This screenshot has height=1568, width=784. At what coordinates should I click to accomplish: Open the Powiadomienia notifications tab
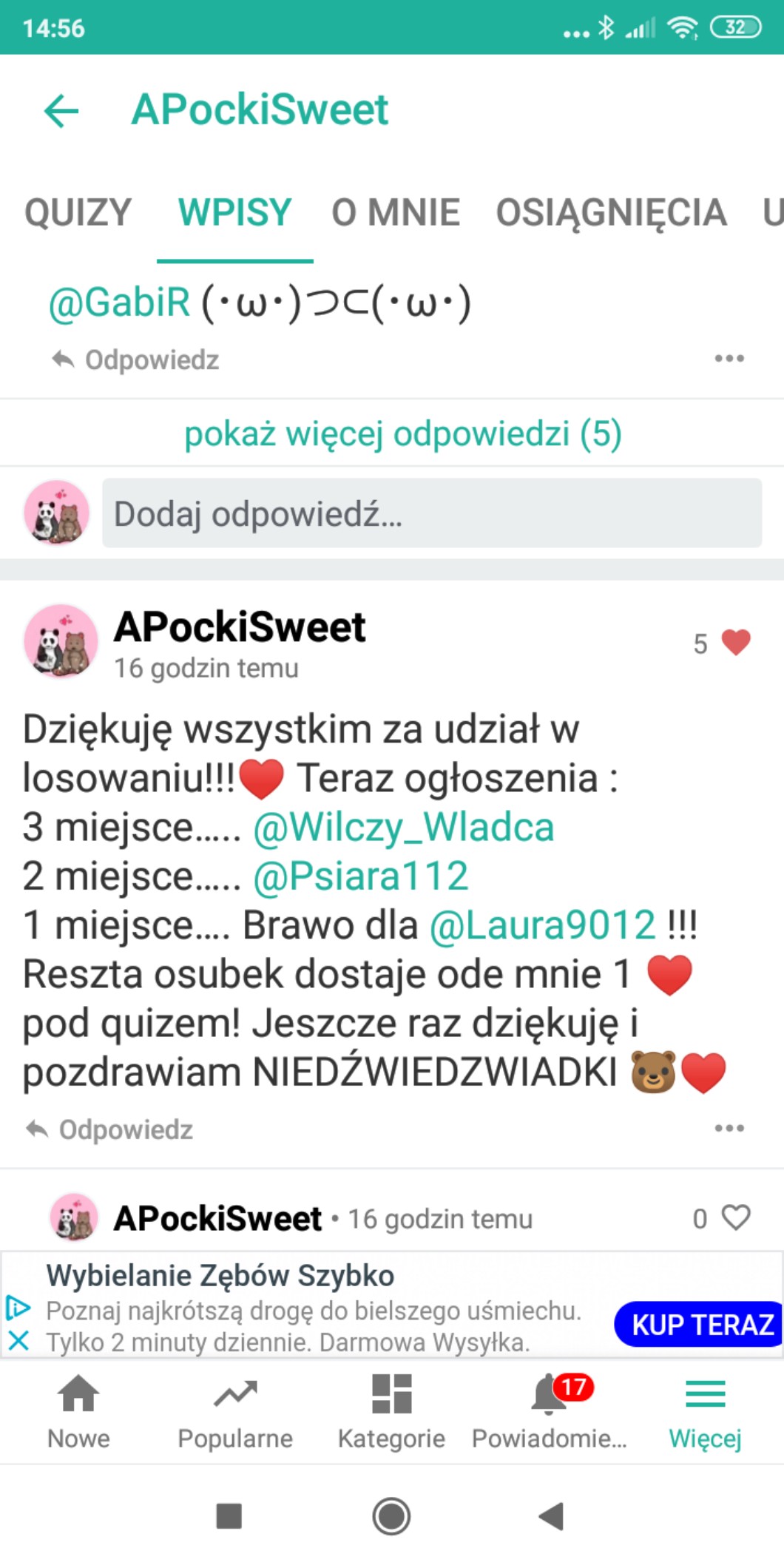(x=550, y=1411)
